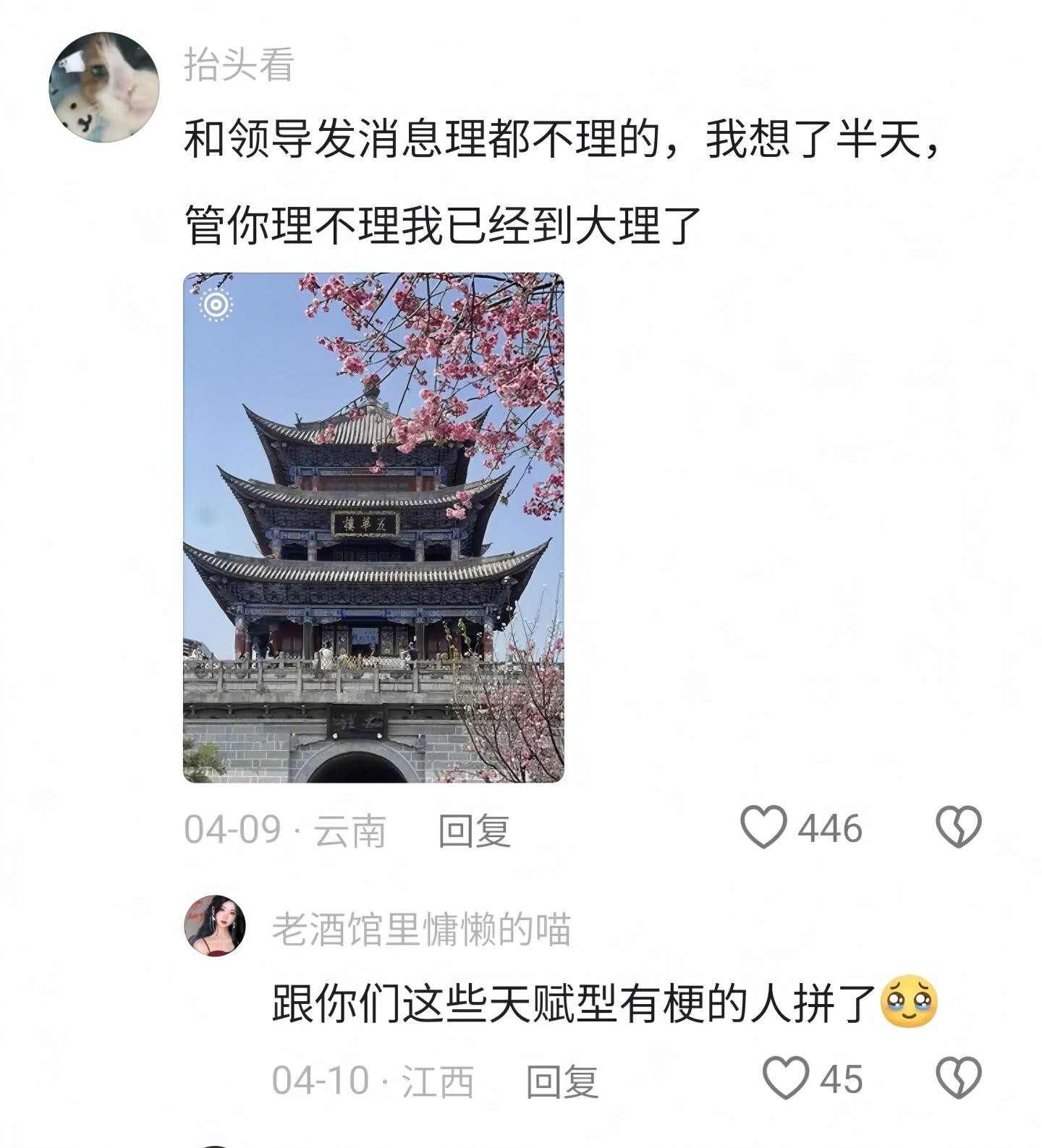Reply to 抬头看's comment

click(475, 830)
